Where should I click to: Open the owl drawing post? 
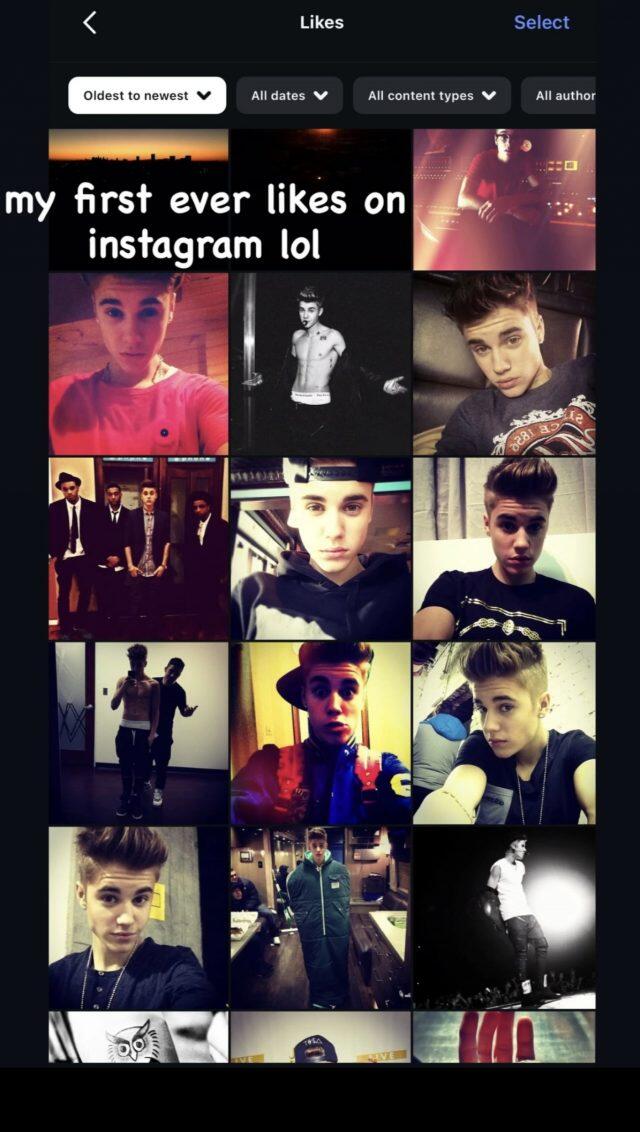(138, 1037)
